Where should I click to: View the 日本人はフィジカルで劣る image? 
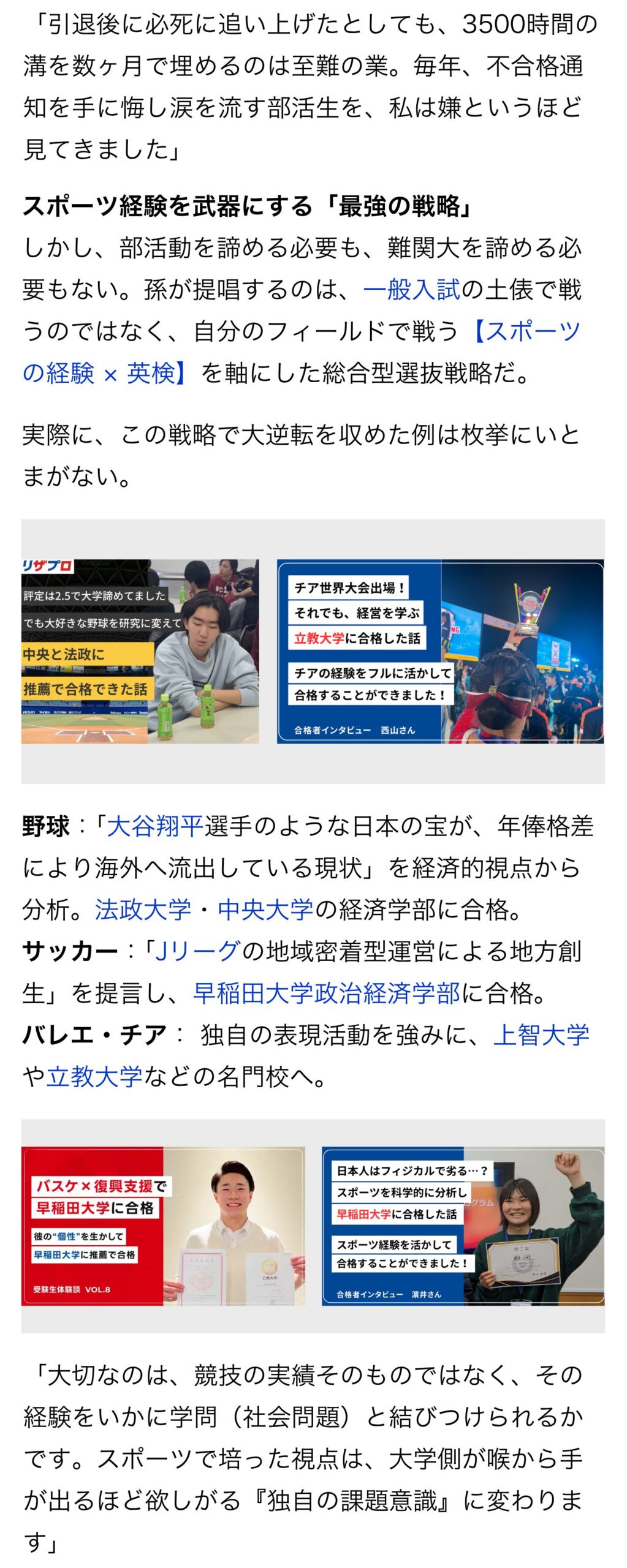[463, 1226]
